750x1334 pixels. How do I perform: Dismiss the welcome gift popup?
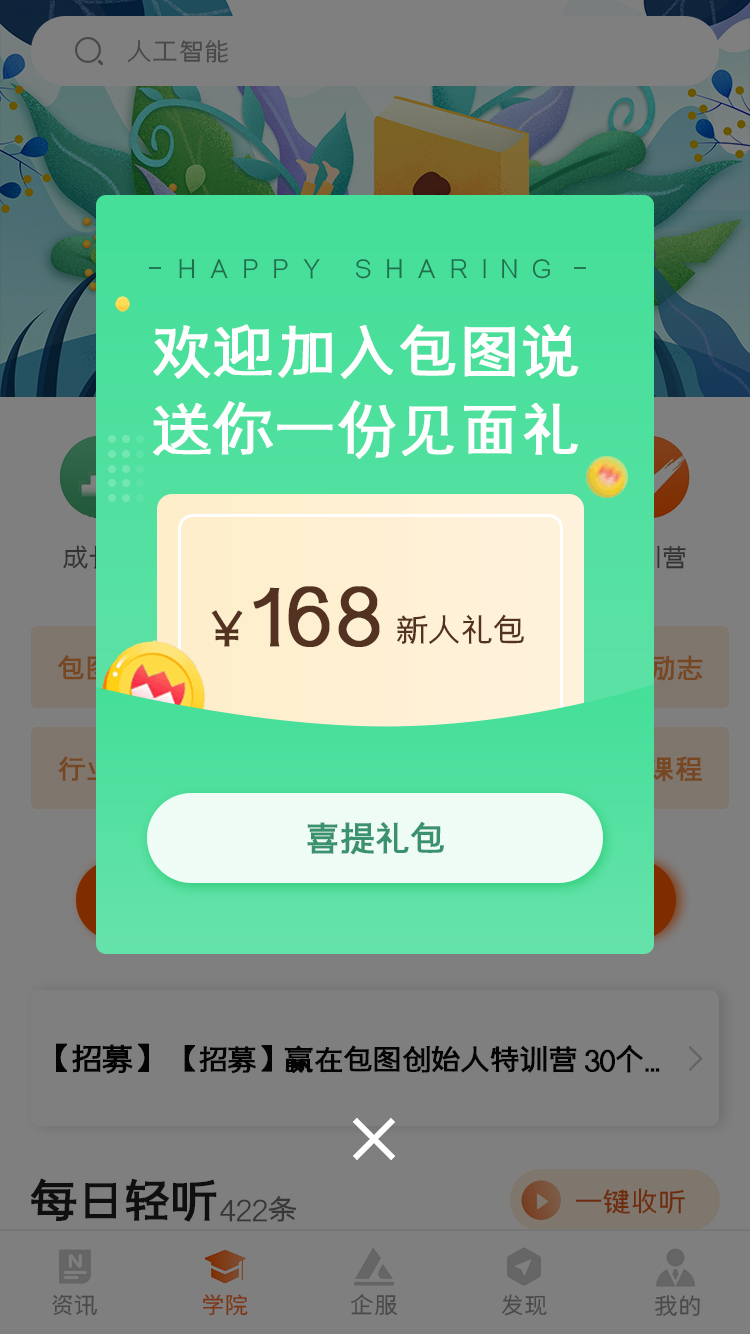[374, 1139]
